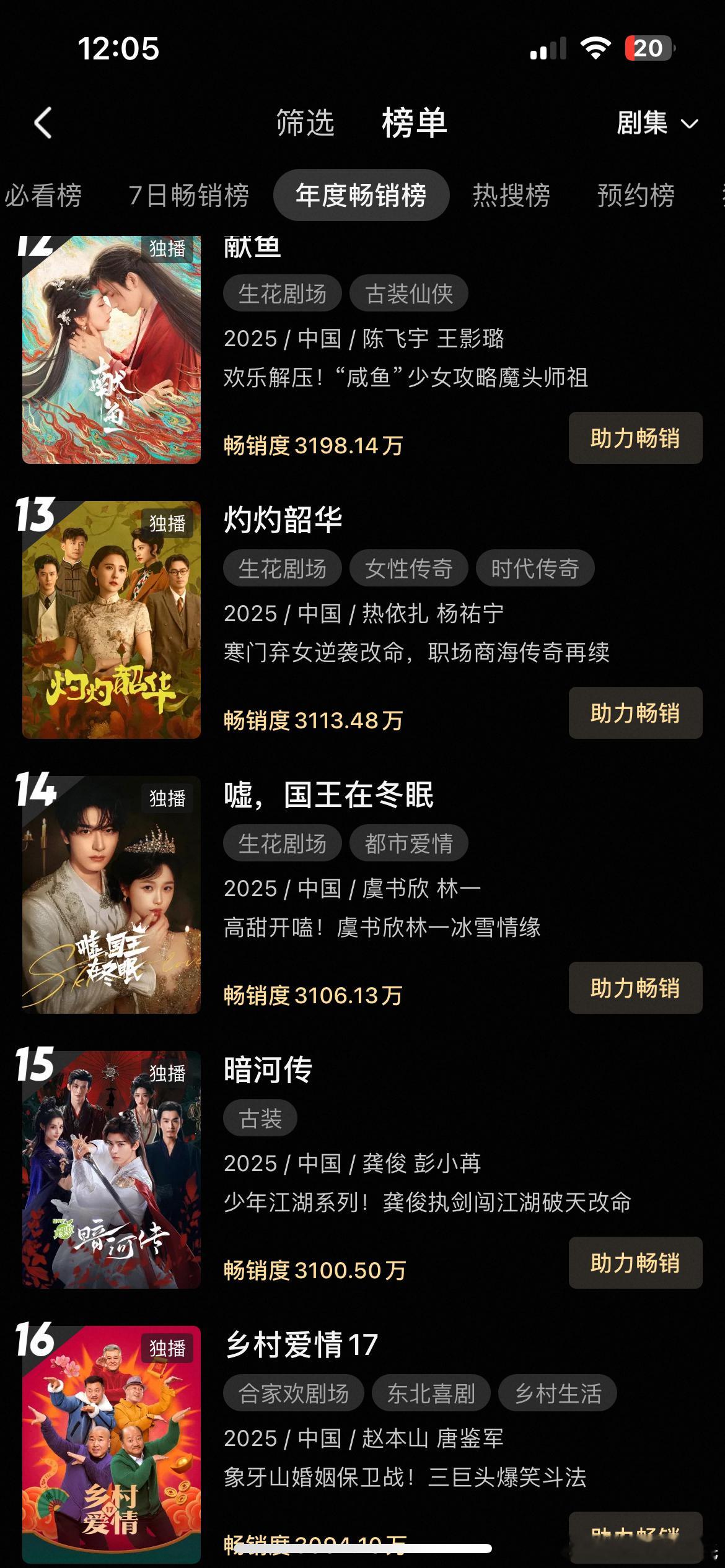Tap 助力畅销 for 献鱼
725x1568 pixels.
pos(635,438)
